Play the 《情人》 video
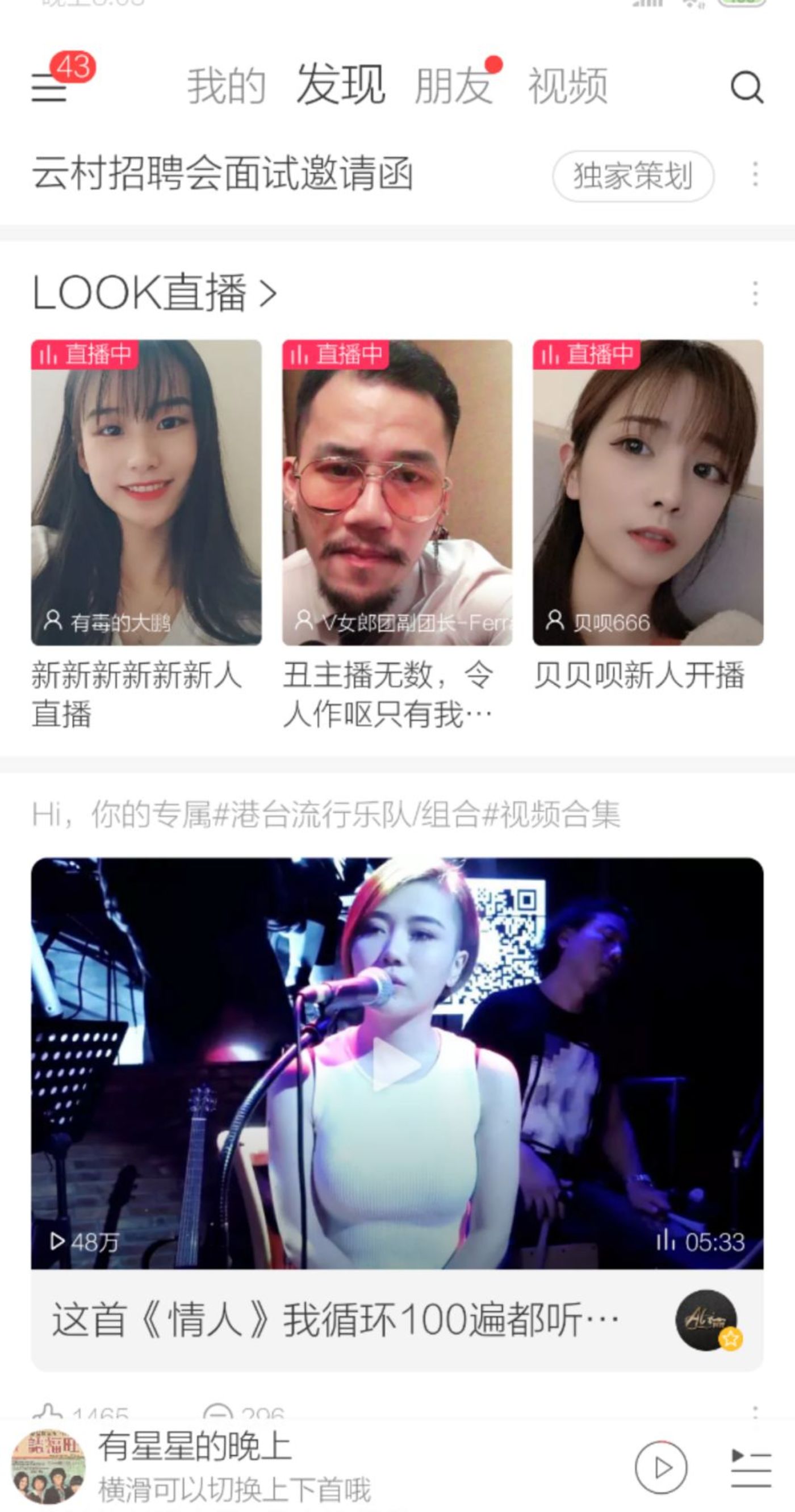 397,1063
